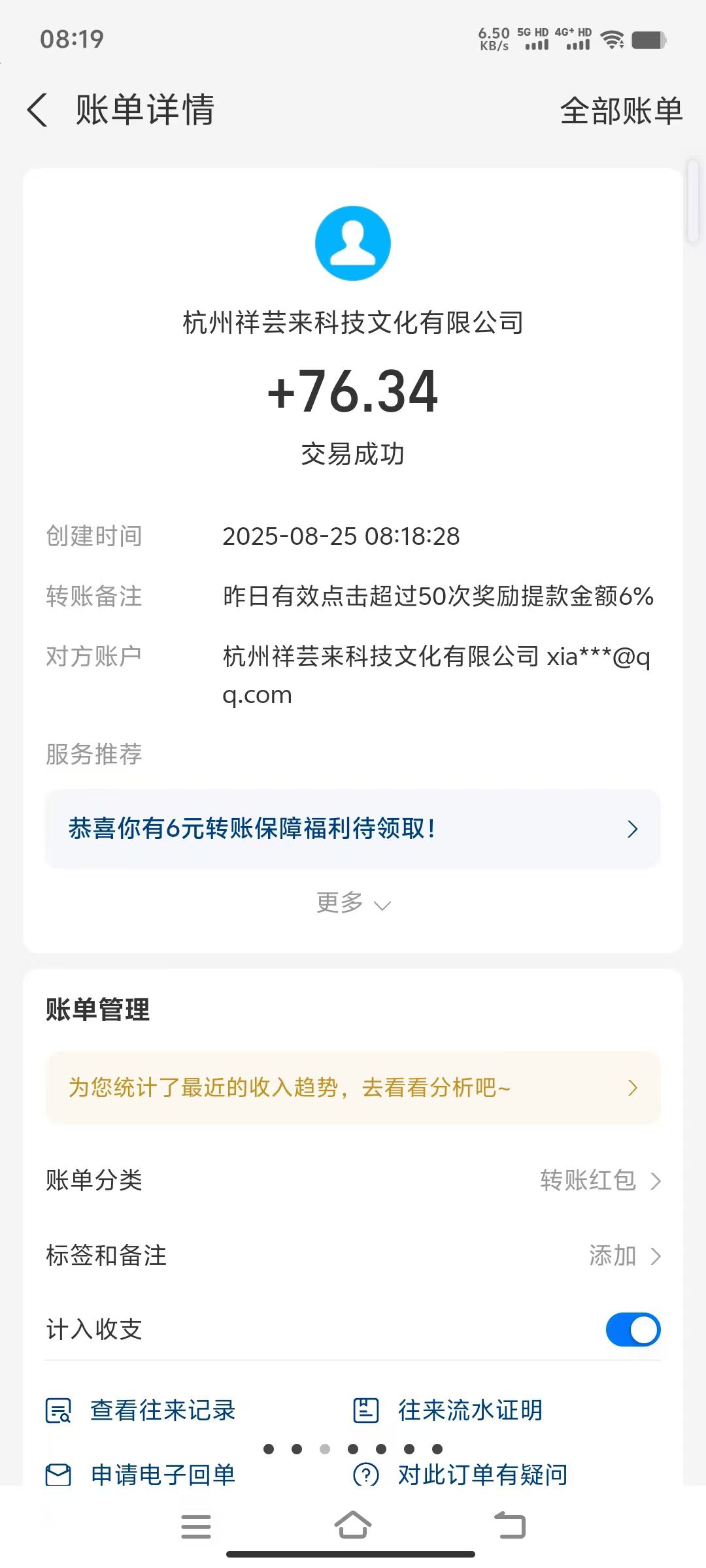
Task: Open 往来流水证明
Action: pyautogui.click(x=448, y=1410)
